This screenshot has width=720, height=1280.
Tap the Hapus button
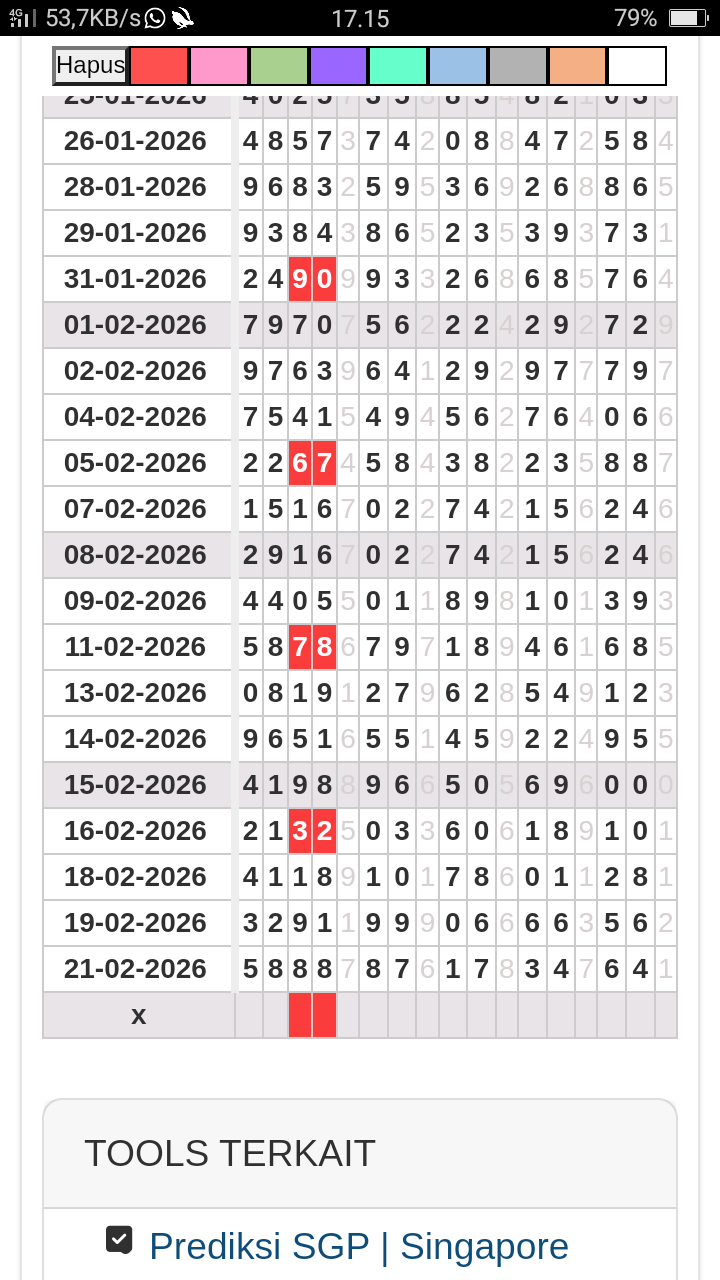90,66
